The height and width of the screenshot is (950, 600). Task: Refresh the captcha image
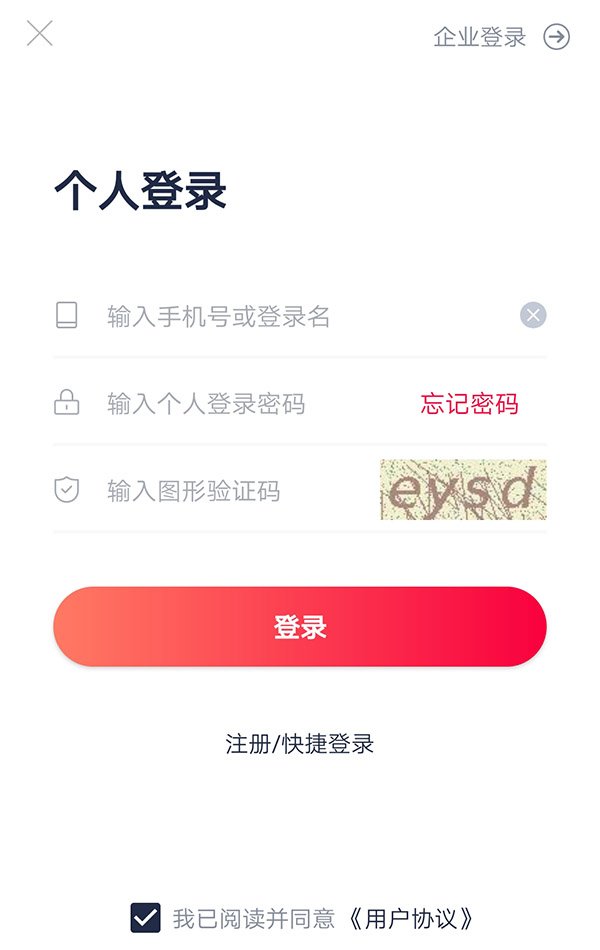coord(463,490)
